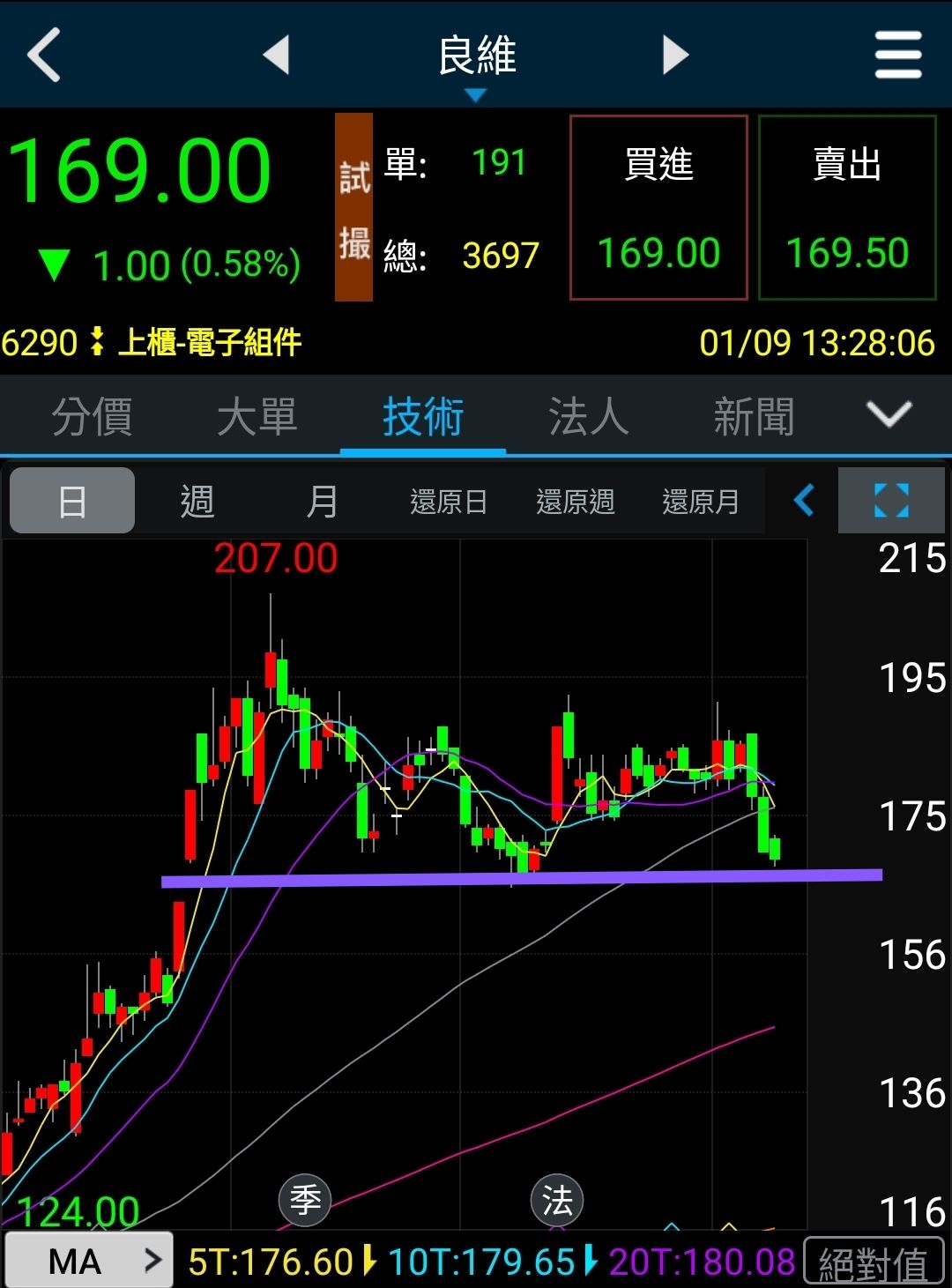Viewport: 952px width, 1288px height.
Task: Tap the 買進 buy box
Action: click(658, 208)
